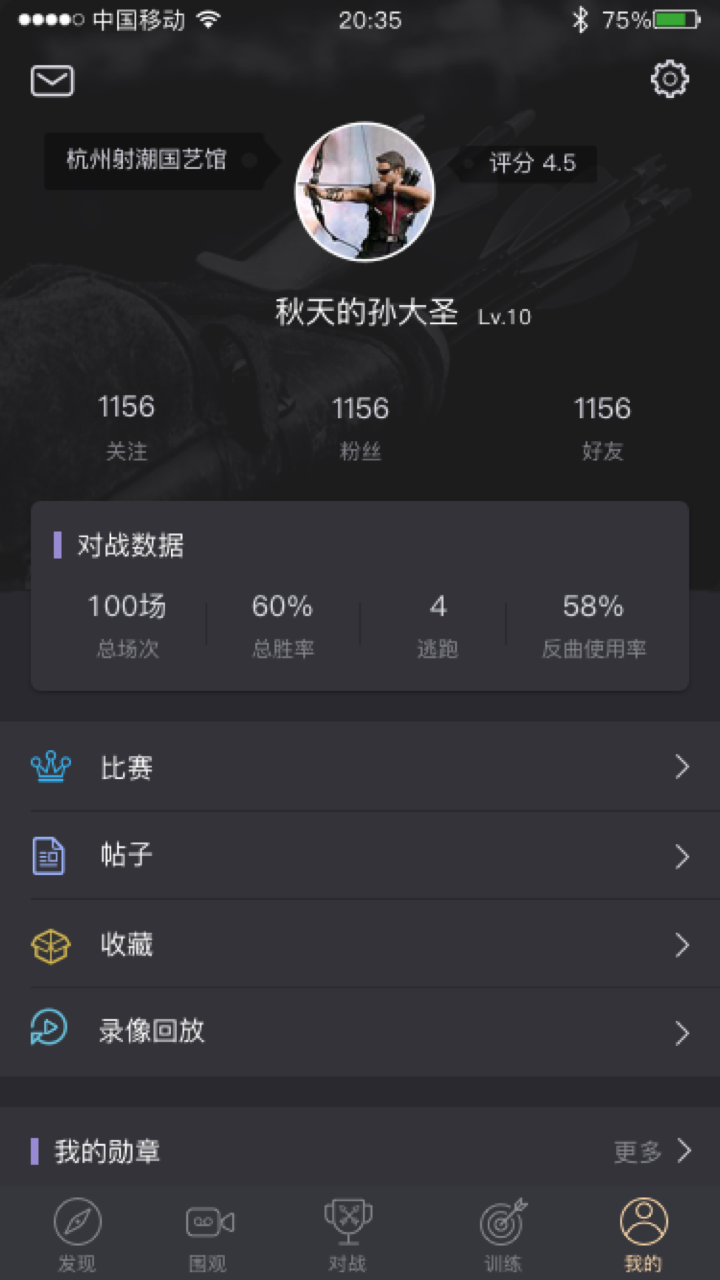This screenshot has height=1280, width=720.
Task: Switch to the 训练 tab
Action: point(503,1236)
